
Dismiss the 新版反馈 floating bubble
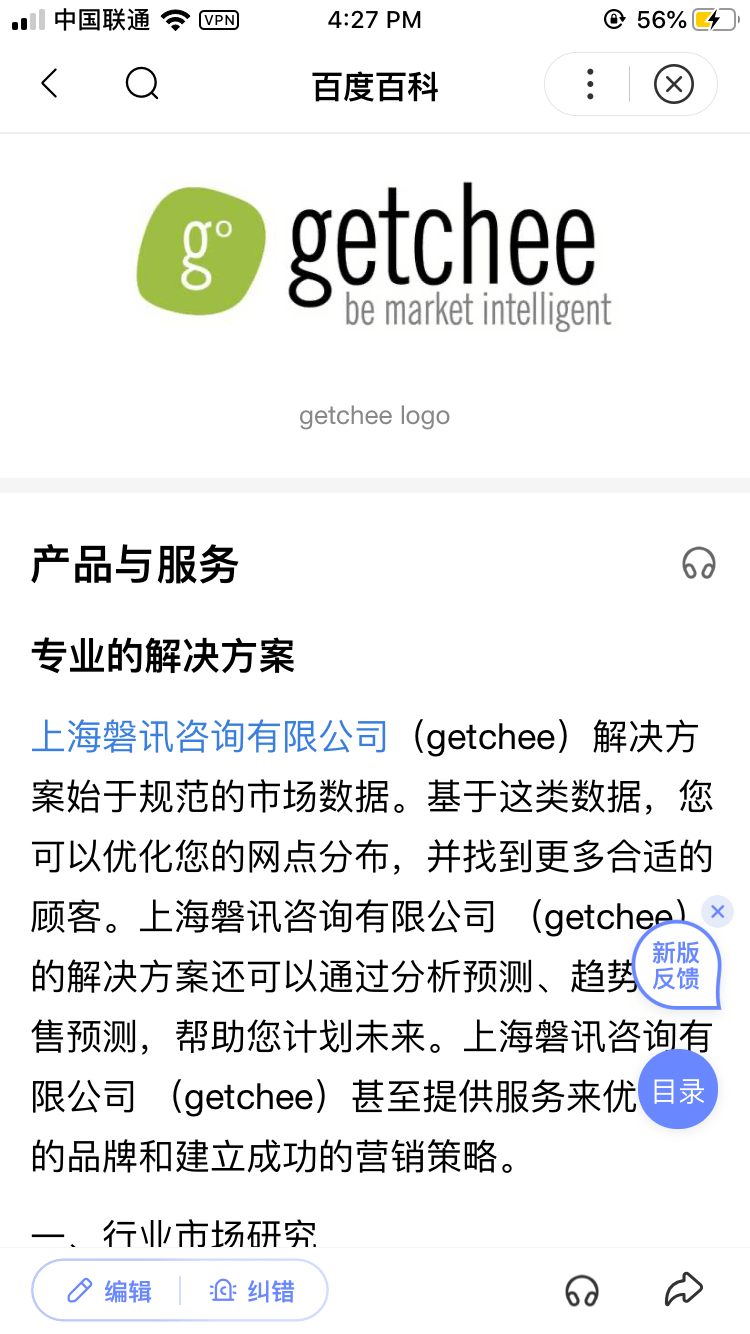coord(717,911)
